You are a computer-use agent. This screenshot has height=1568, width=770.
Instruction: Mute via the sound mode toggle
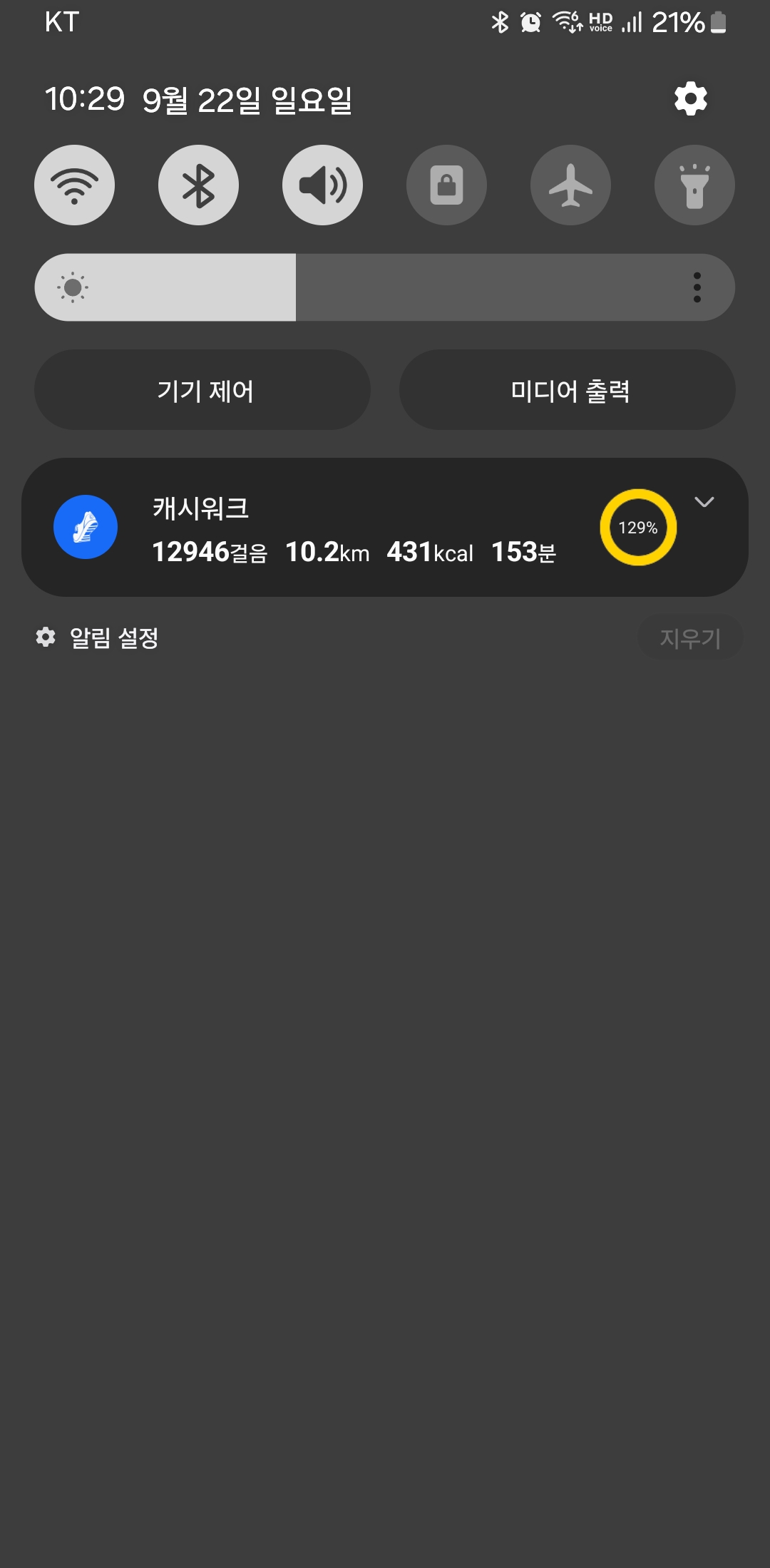coord(322,185)
